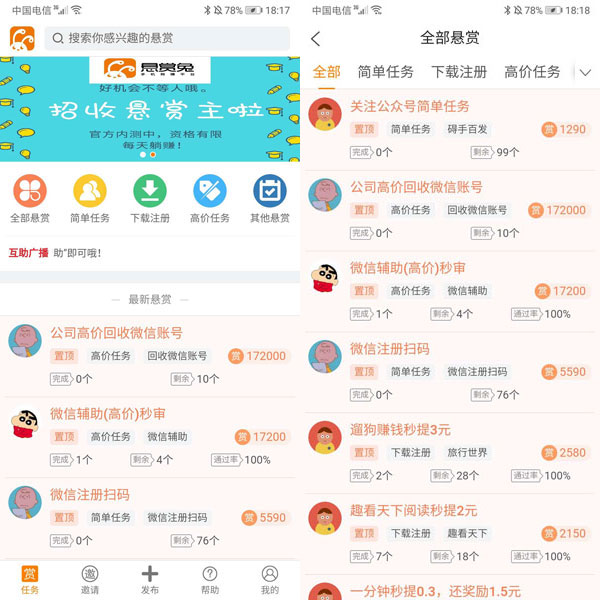Open the 遛狗赚钱秒提3元 bounty
600x600 pixels.
click(400, 430)
